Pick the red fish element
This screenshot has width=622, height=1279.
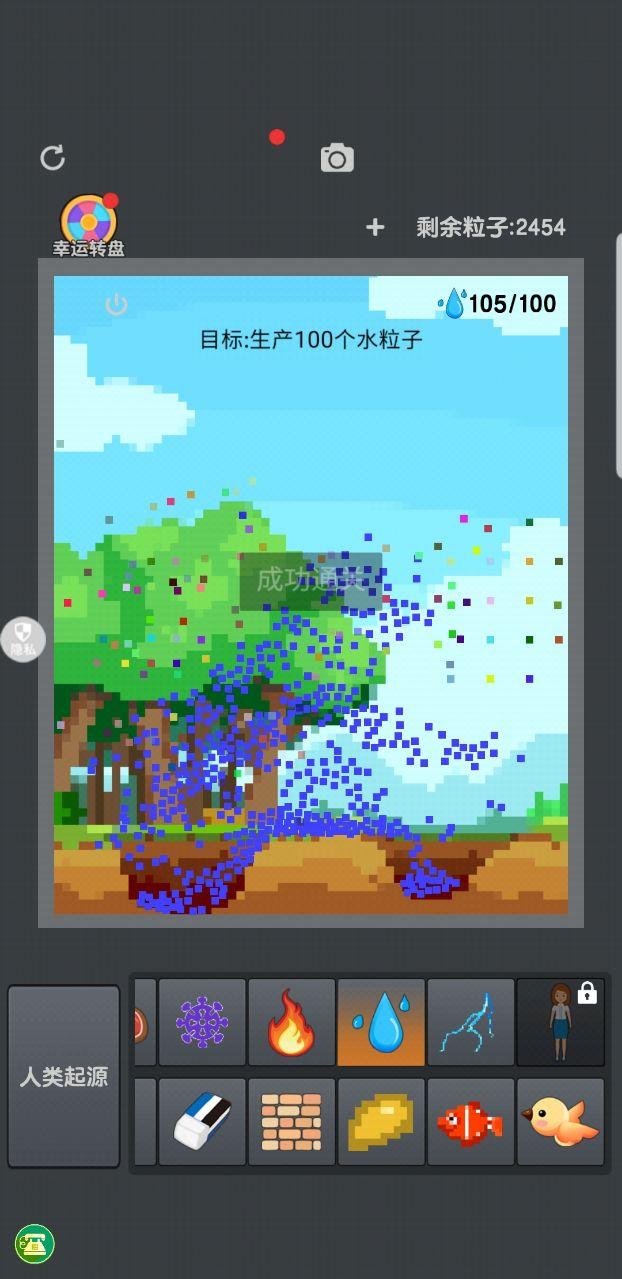coord(470,1121)
